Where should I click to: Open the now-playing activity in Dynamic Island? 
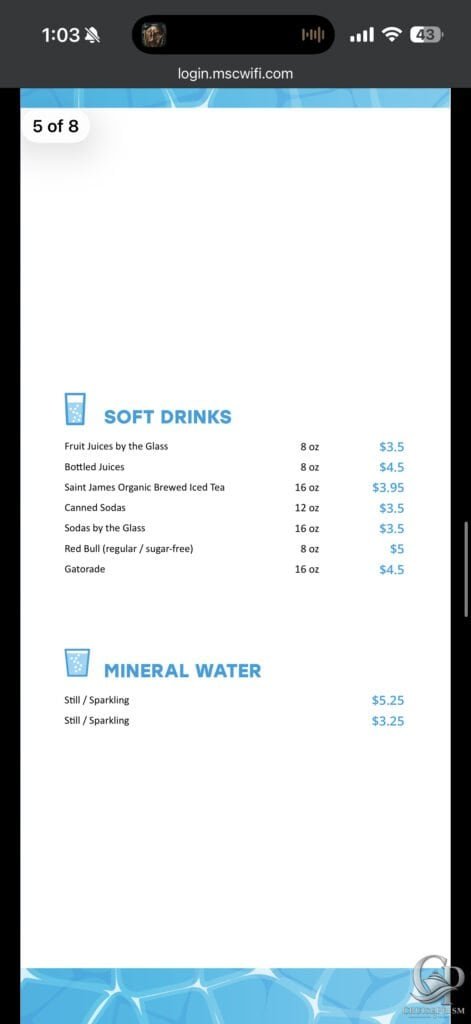[233, 35]
